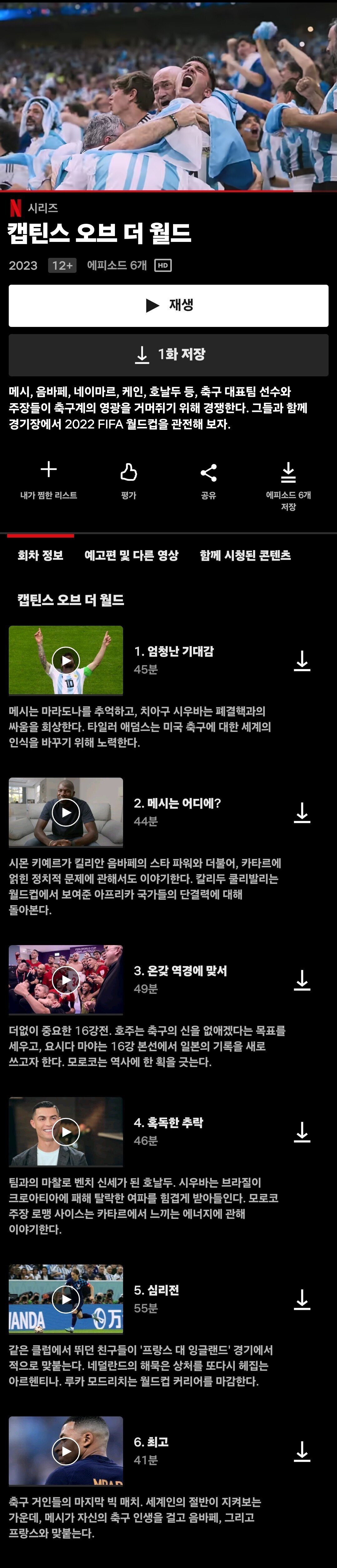337x1568 pixels.
Task: Play episode 6 최고 thumbnail
Action: point(66,1450)
